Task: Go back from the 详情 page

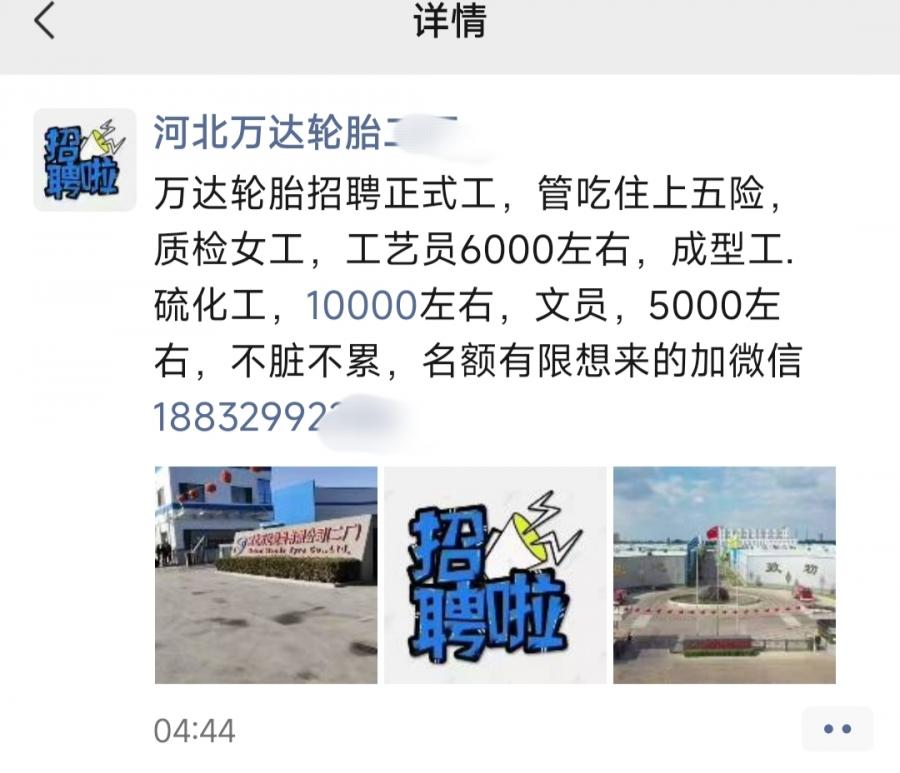Action: pos(44,22)
